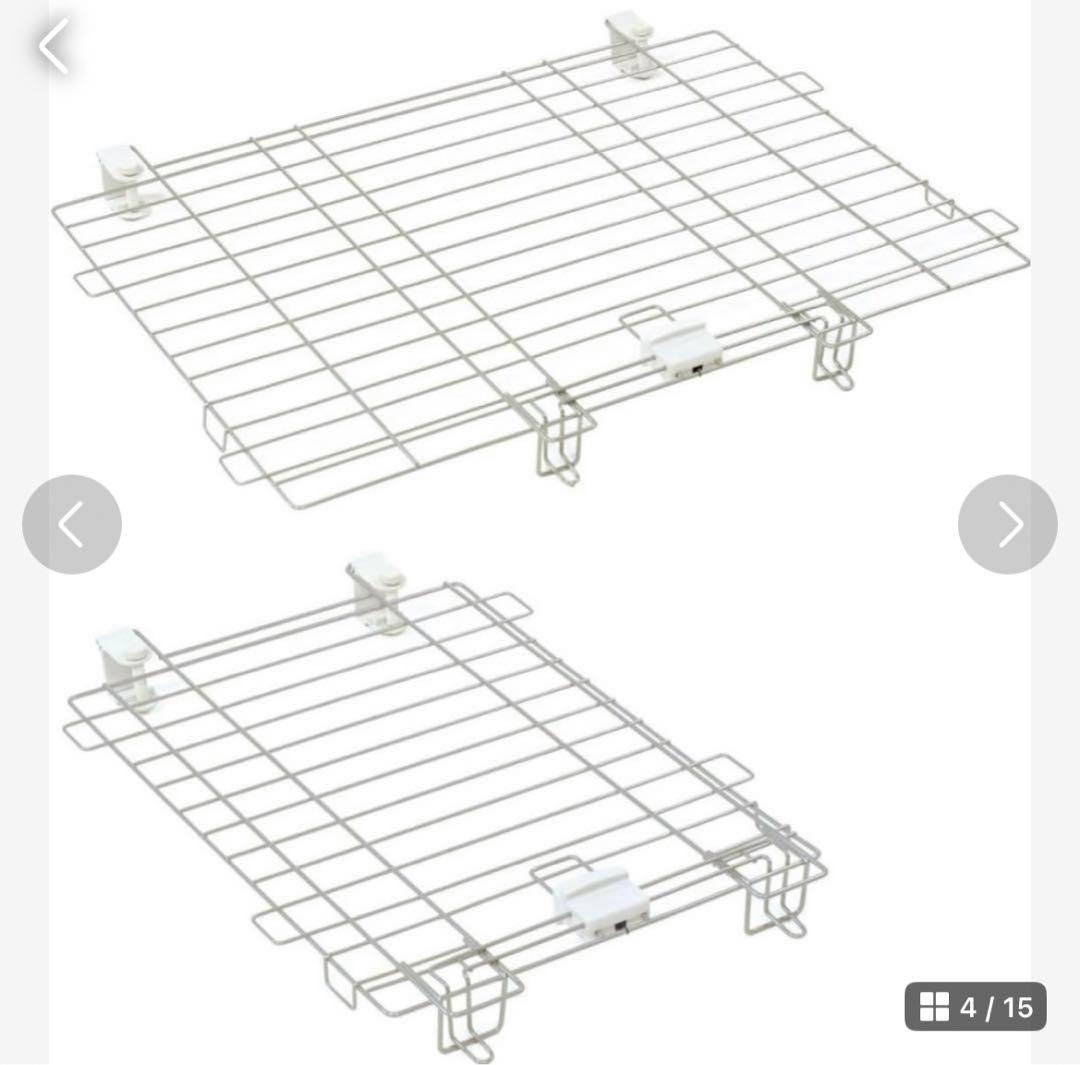This screenshot has height=1065, width=1080.
Task: Go back using the top-left arrow
Action: (54, 45)
